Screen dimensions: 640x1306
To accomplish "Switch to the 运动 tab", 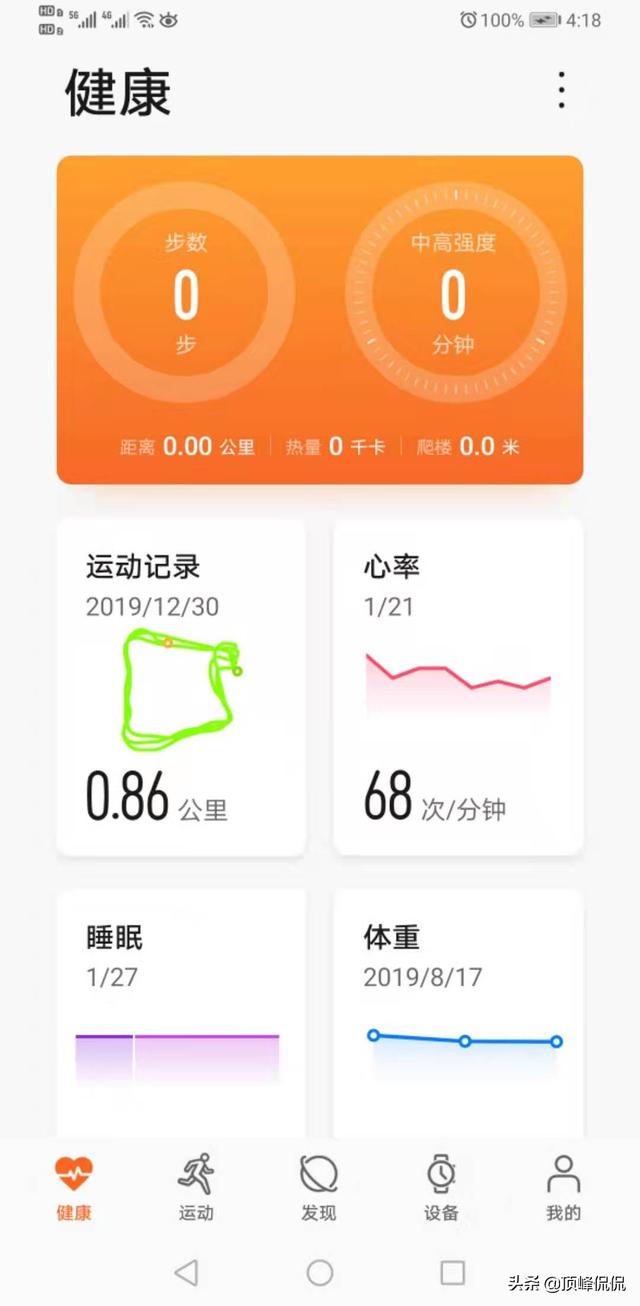I will click(196, 1188).
